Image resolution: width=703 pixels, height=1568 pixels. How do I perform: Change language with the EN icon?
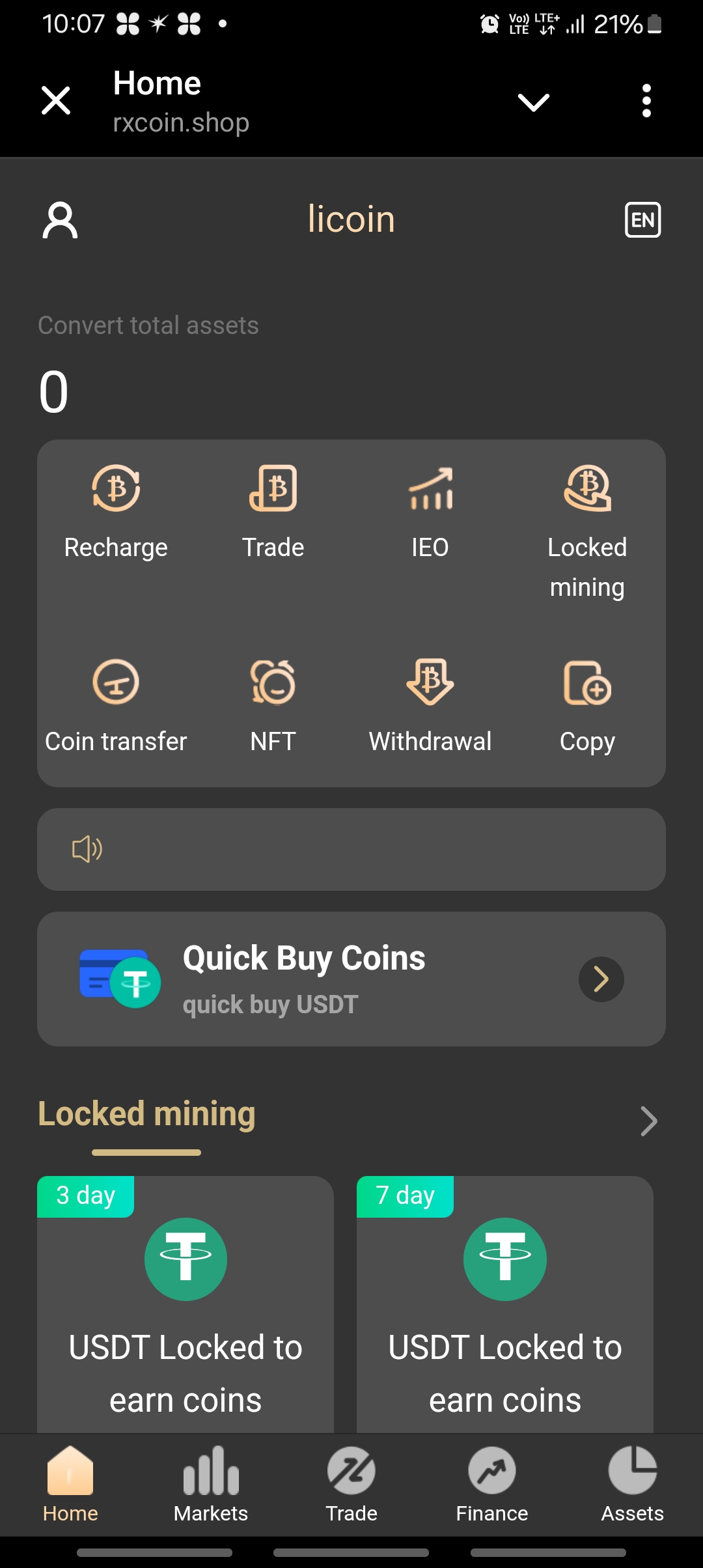click(642, 220)
